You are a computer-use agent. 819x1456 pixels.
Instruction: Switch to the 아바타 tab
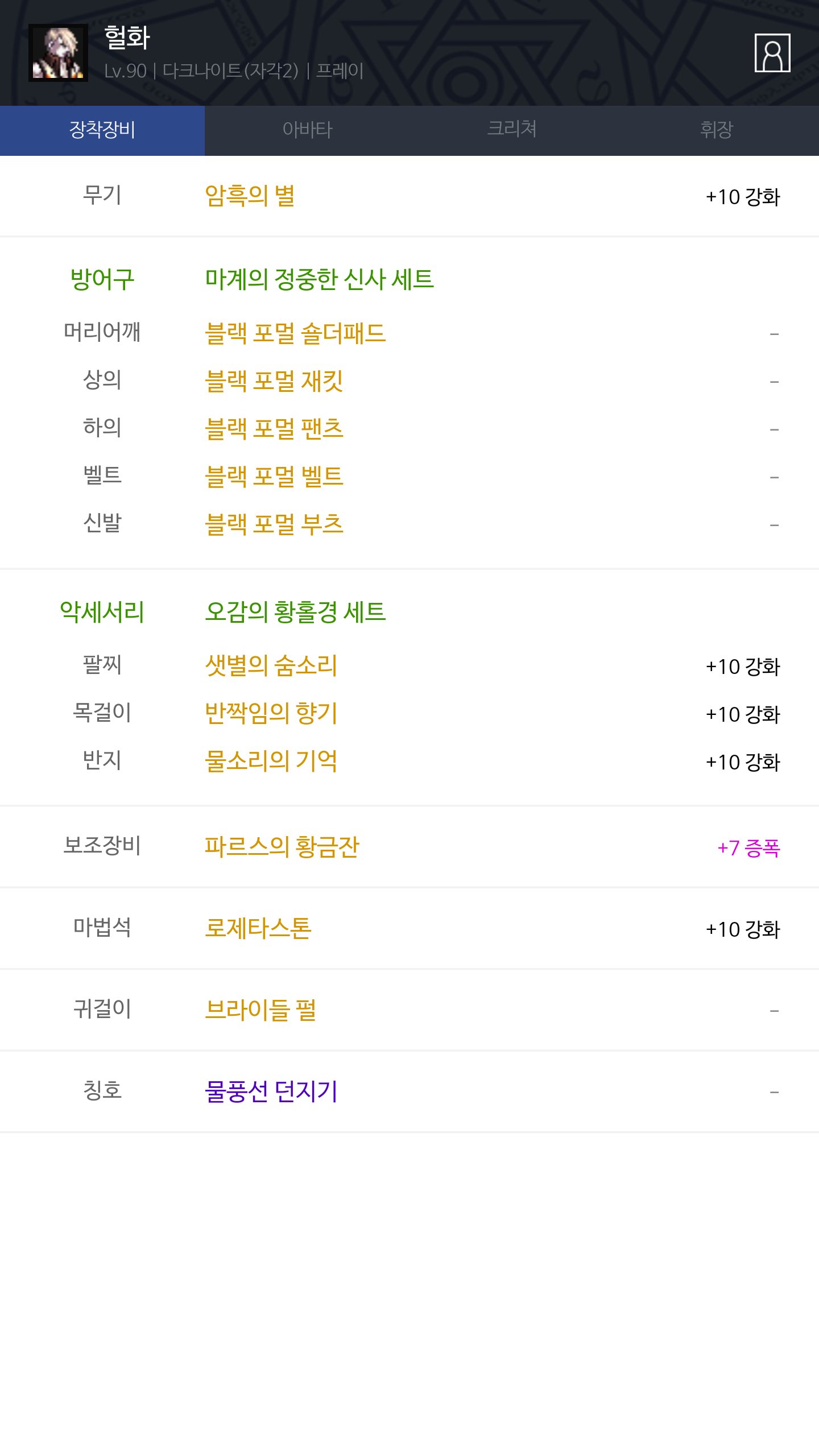pos(307,130)
